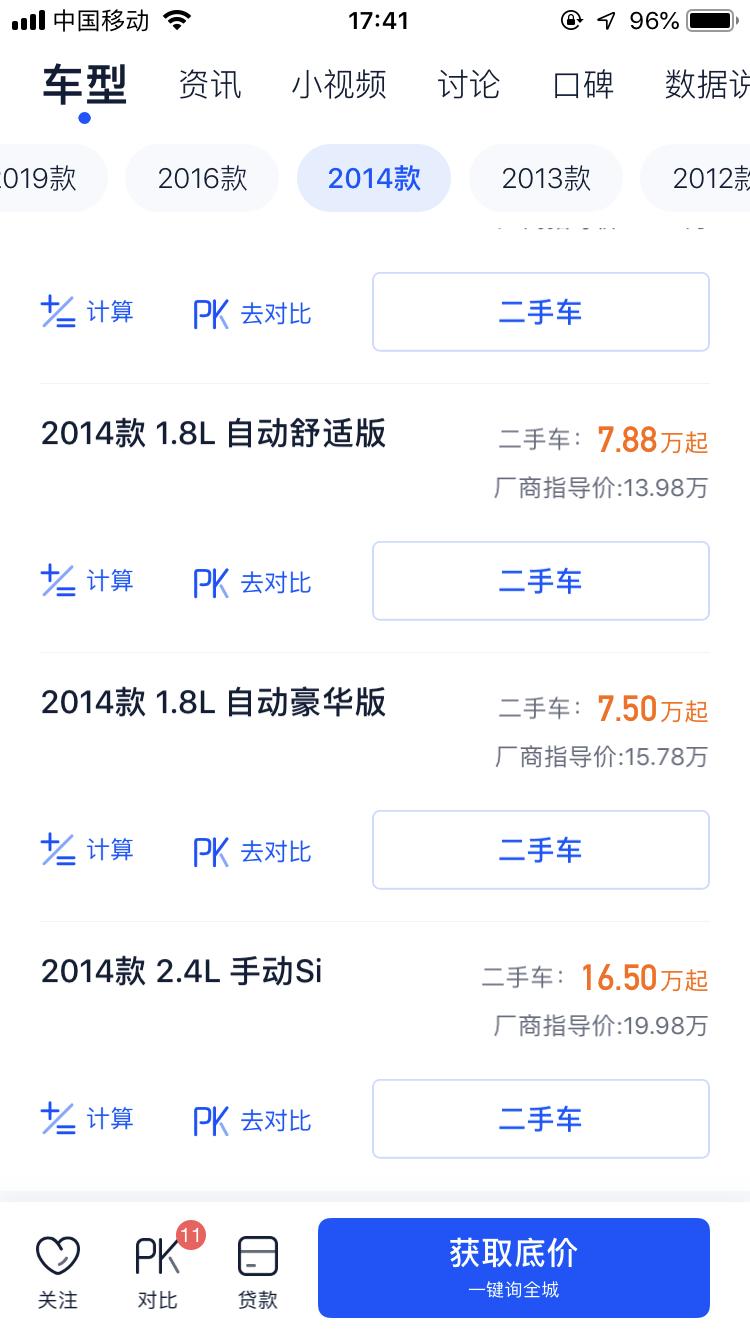Open the 计算 calculator for 1.8L 自动豪华版

pos(87,849)
